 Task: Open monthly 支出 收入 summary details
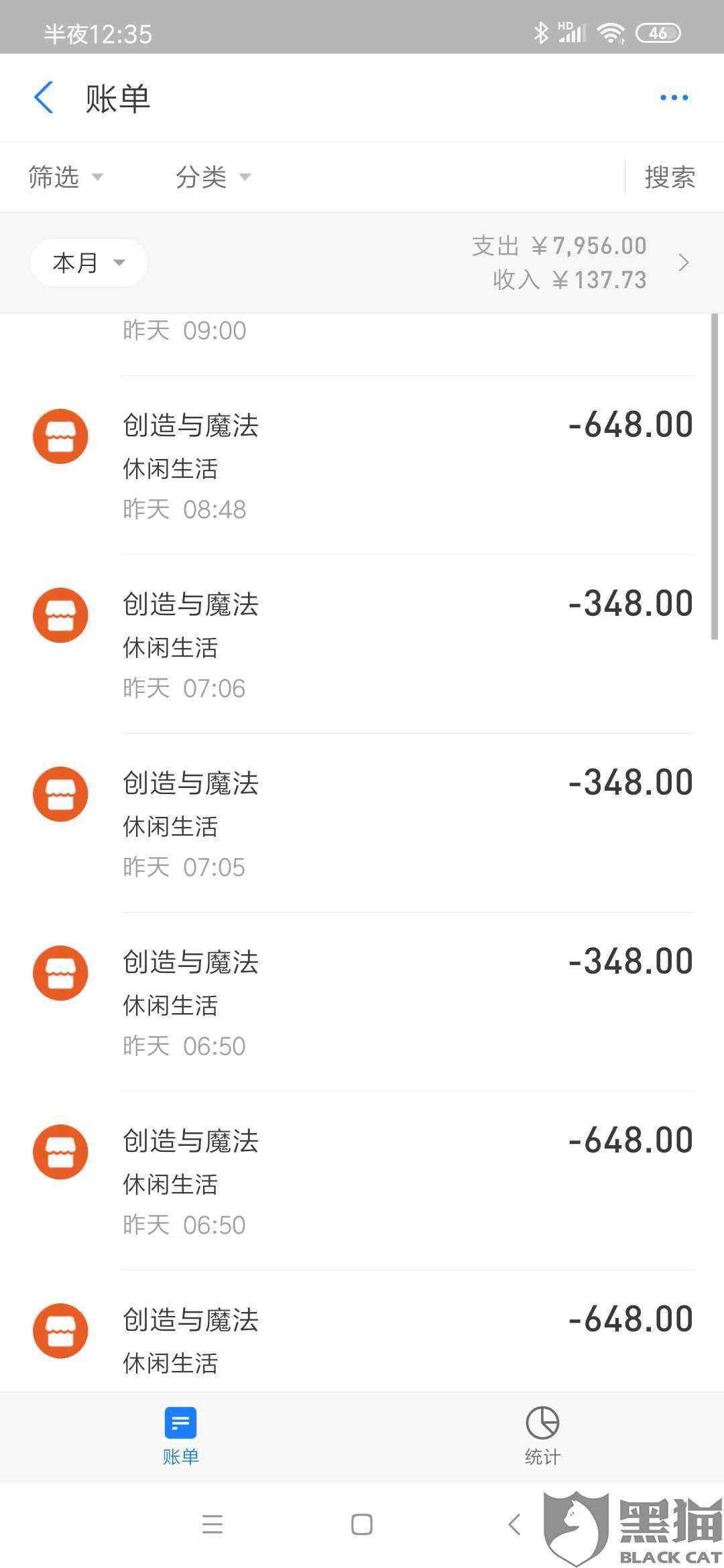coord(580,263)
